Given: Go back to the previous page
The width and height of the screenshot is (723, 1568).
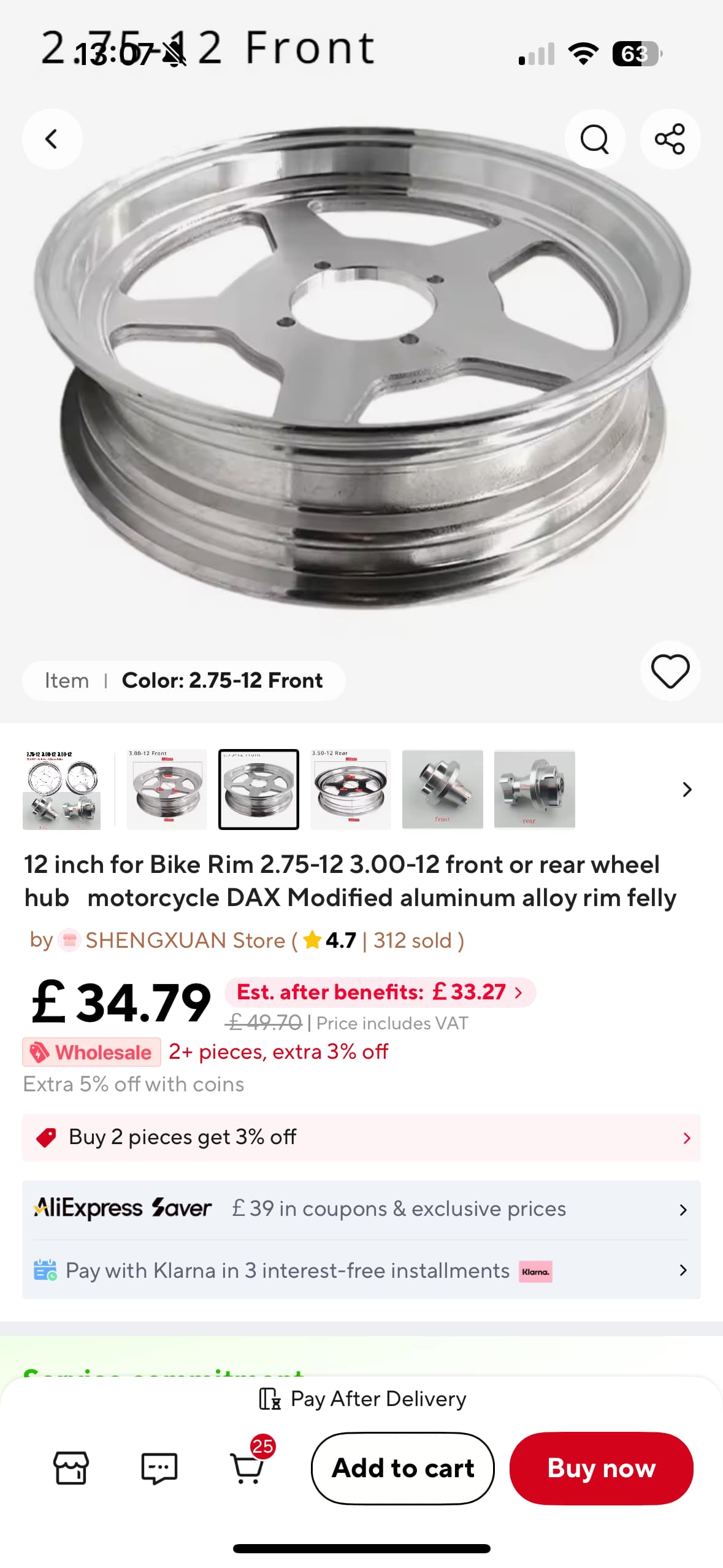Looking at the screenshot, I should [52, 139].
